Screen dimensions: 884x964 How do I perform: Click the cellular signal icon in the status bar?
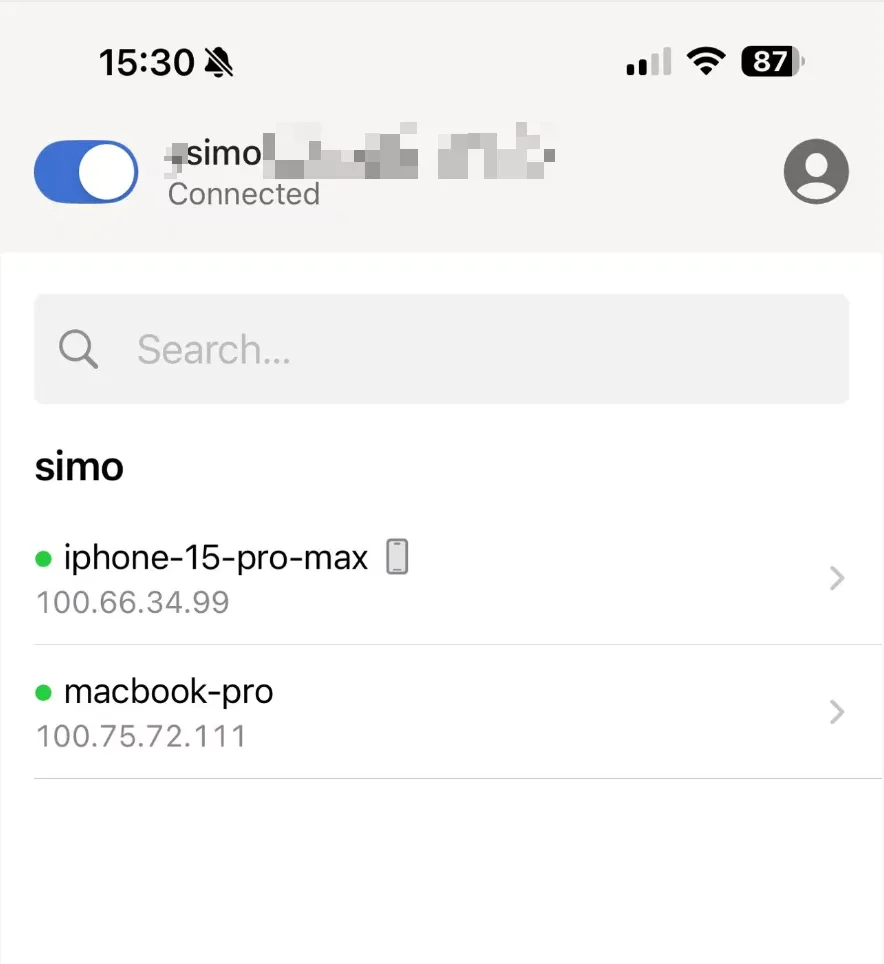[647, 61]
